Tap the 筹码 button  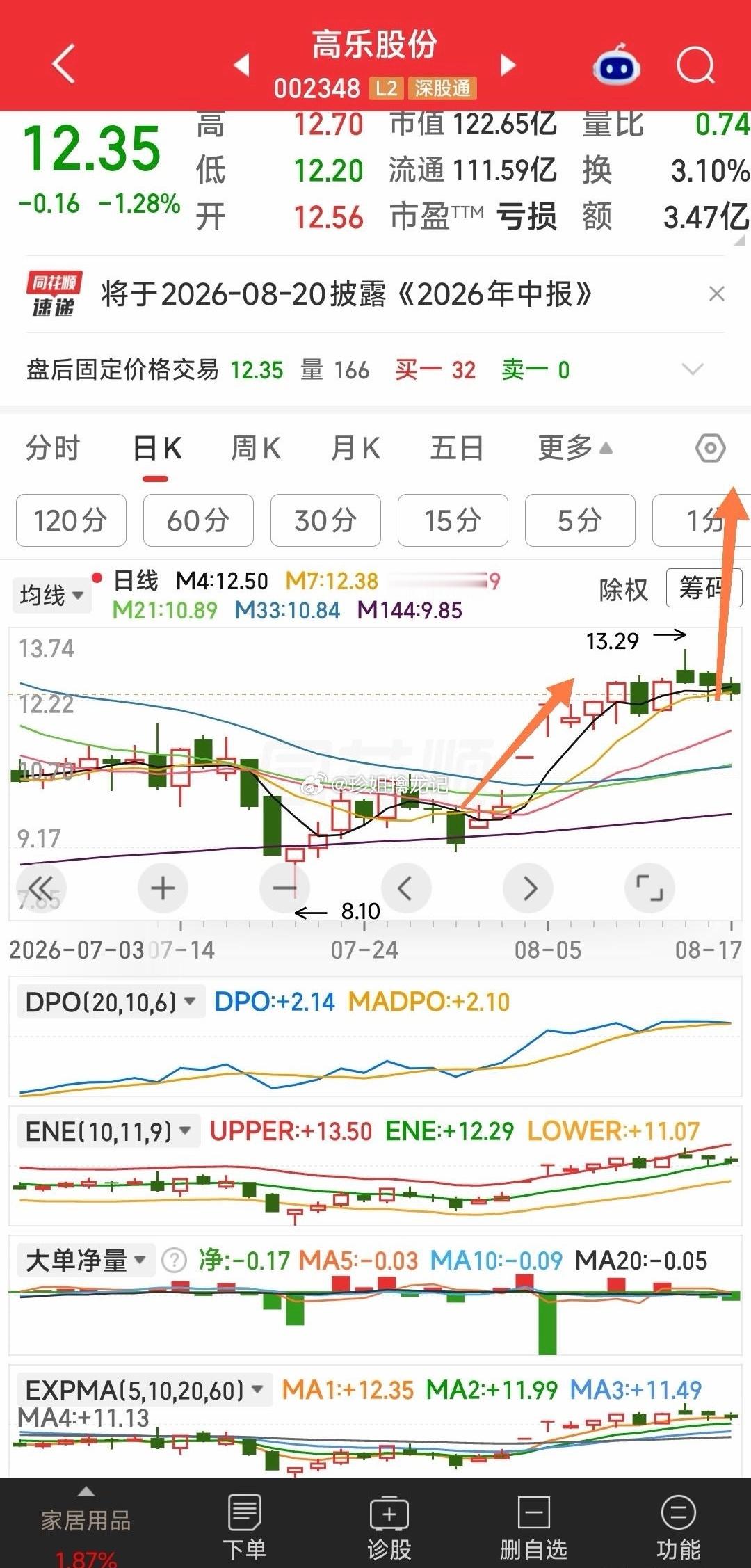704,589
